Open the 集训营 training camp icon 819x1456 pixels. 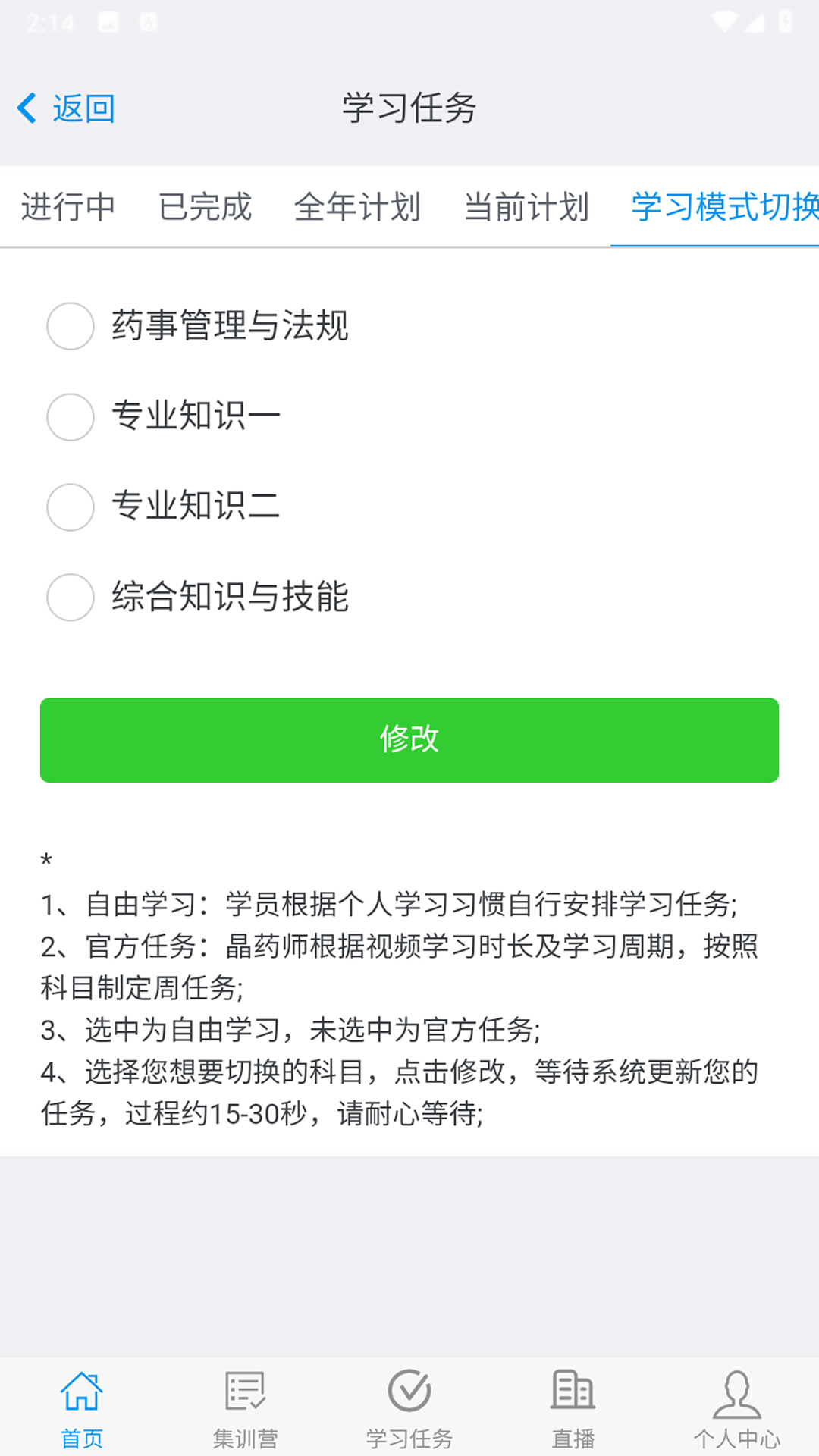244,1393
